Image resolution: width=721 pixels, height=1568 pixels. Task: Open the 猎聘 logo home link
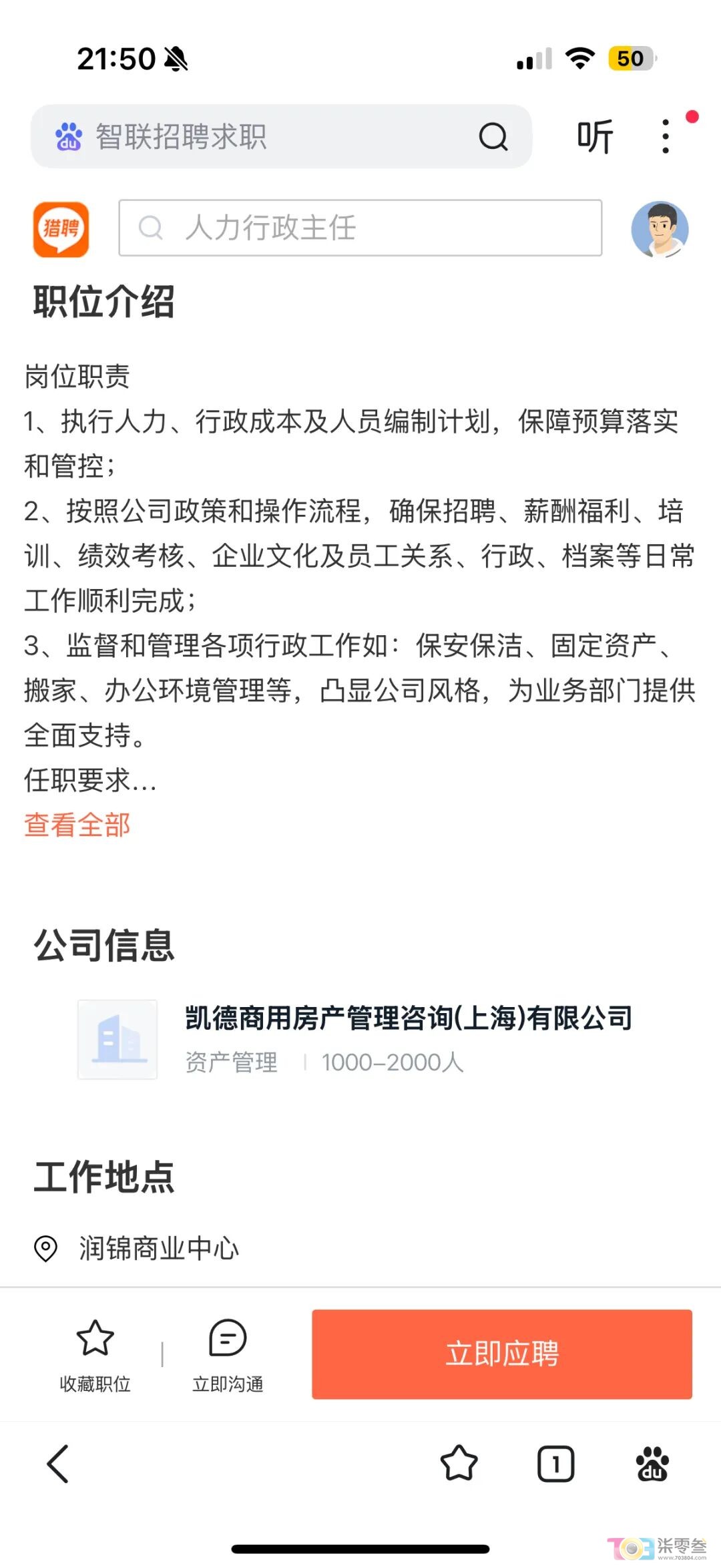61,229
